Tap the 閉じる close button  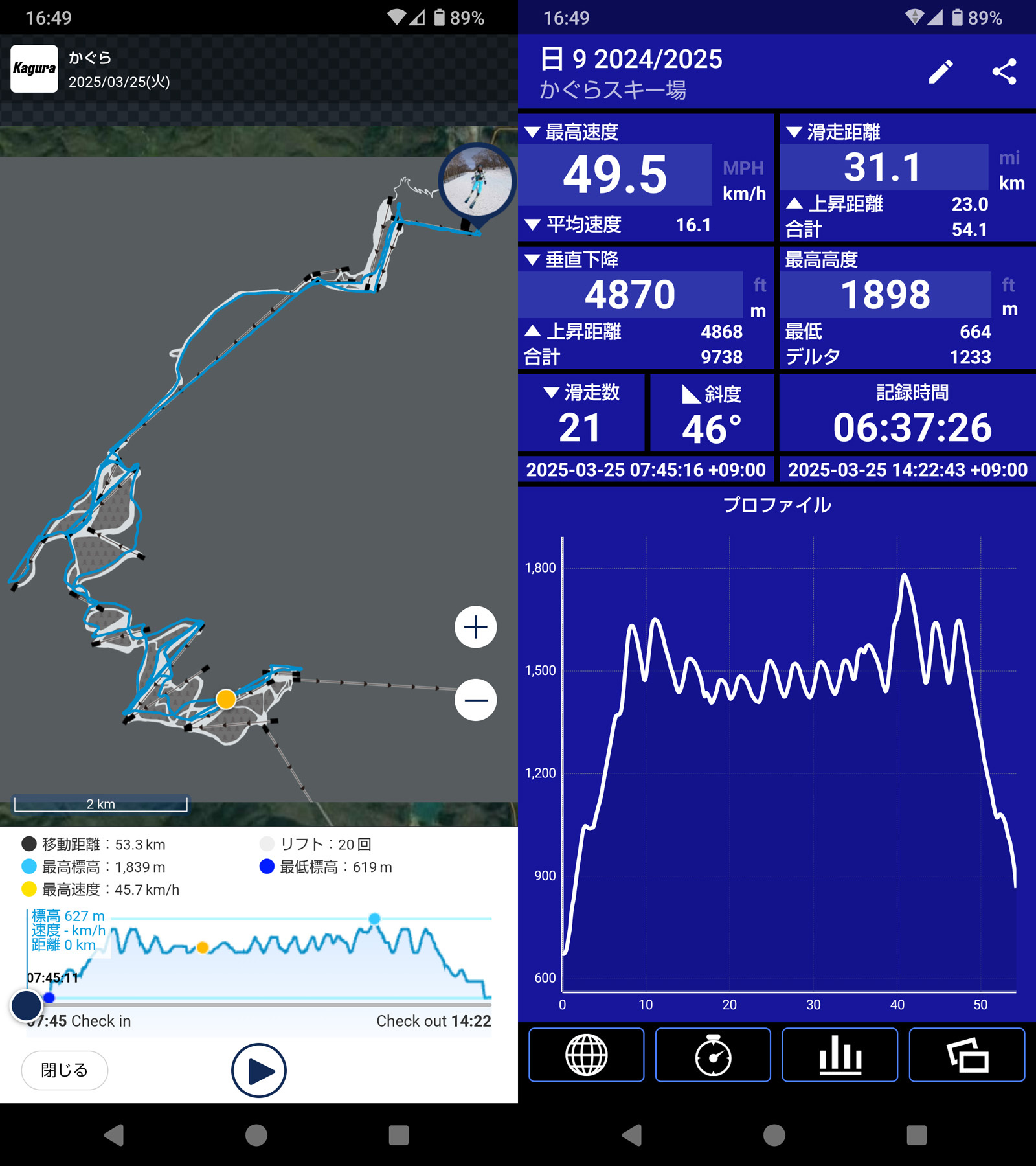point(64,1070)
